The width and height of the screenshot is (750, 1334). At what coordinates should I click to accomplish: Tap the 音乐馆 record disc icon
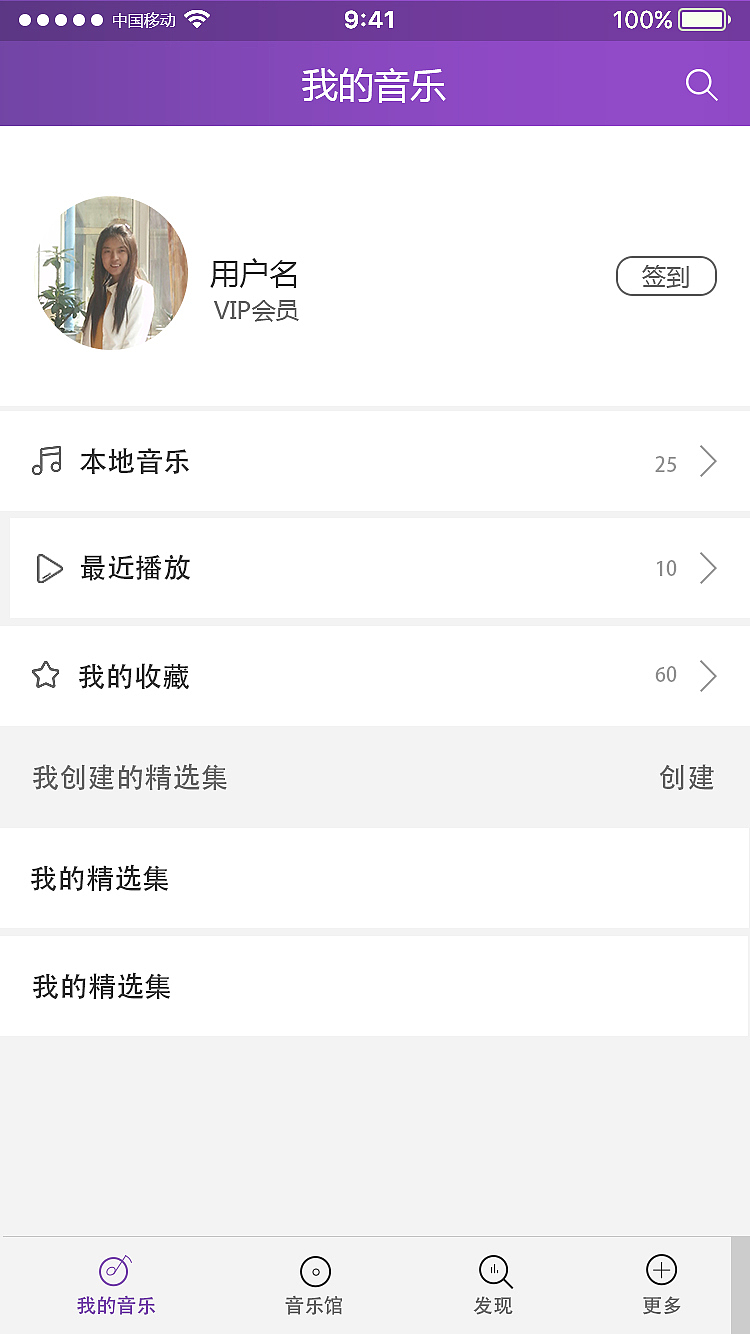(314, 1271)
